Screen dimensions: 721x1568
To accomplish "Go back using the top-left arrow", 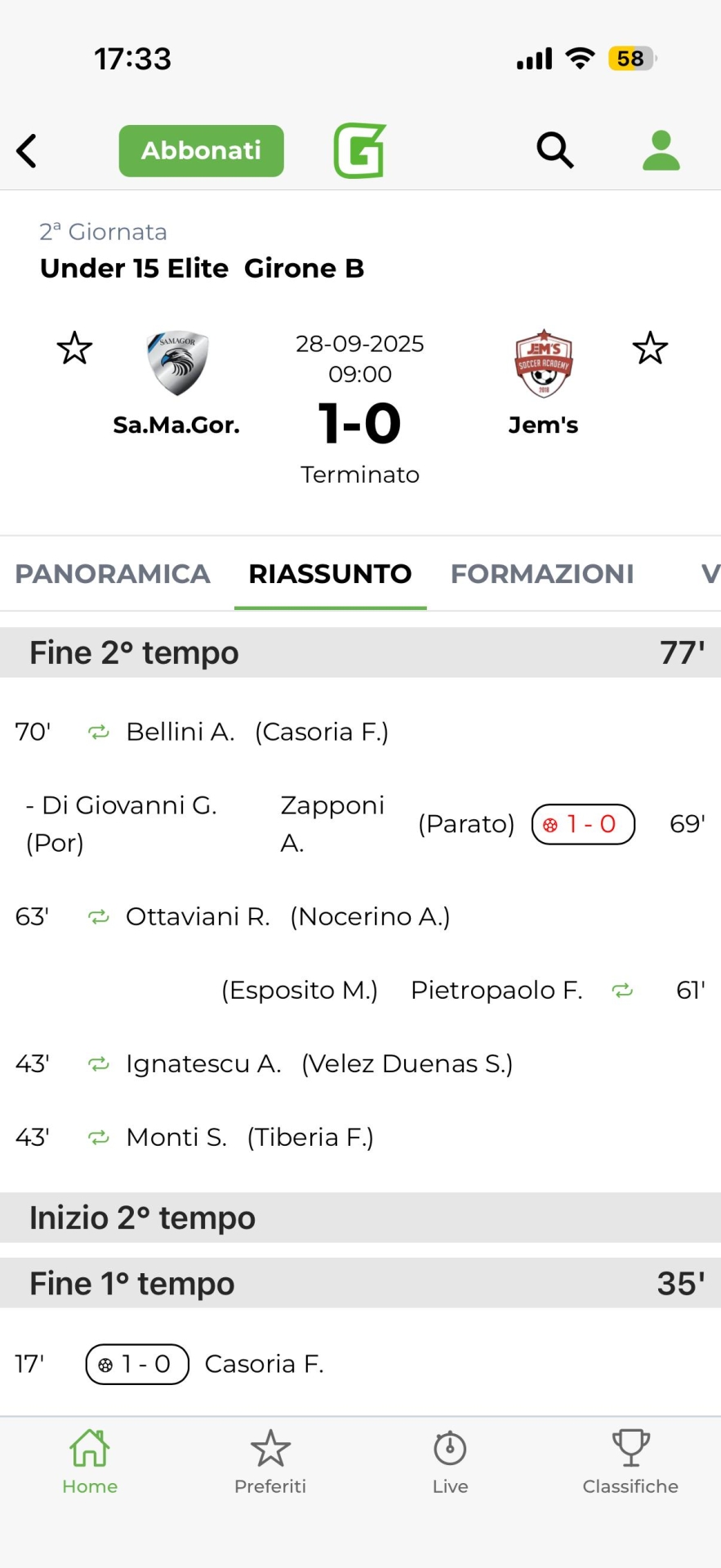I will click(27, 151).
